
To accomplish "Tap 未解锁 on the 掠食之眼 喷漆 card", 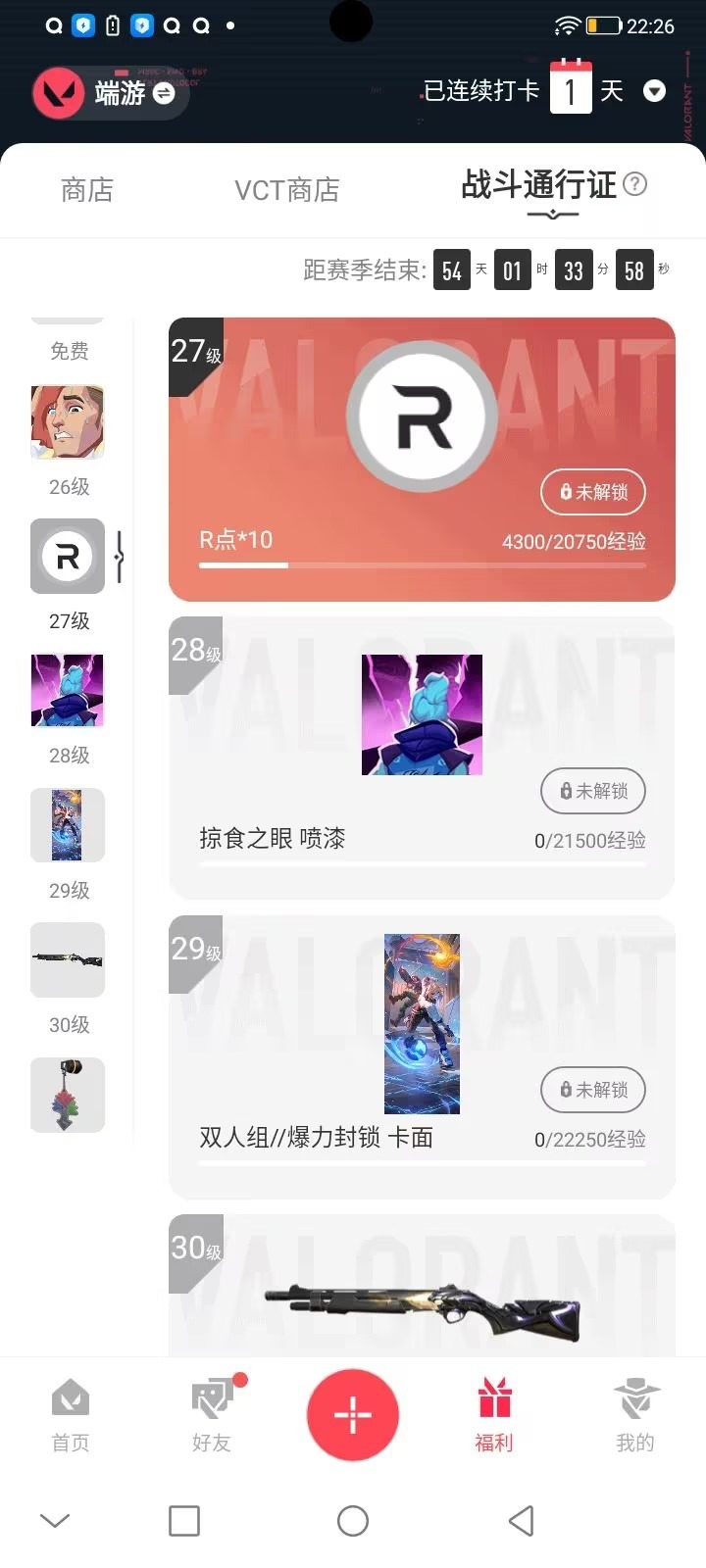I will 593,791.
